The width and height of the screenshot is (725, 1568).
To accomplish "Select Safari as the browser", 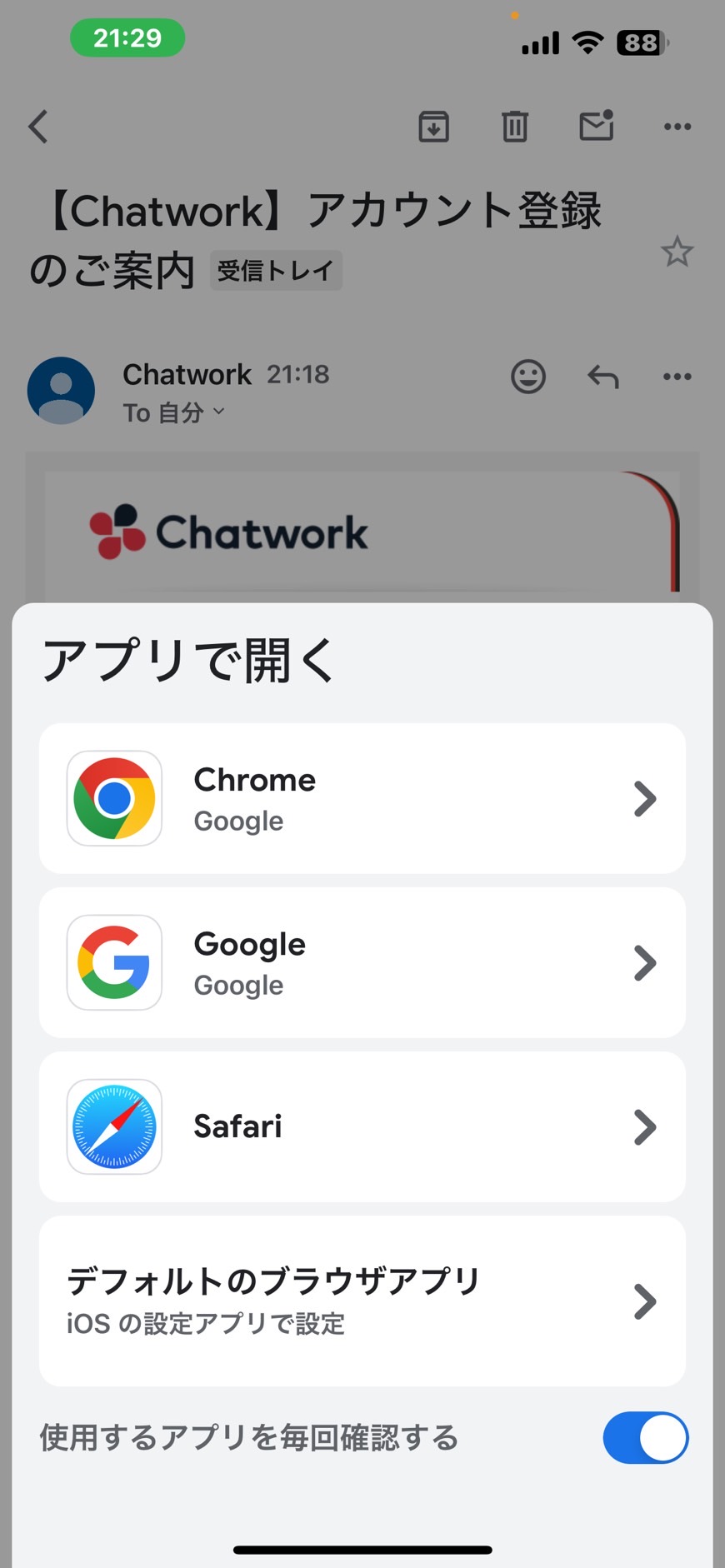I will tap(362, 1126).
